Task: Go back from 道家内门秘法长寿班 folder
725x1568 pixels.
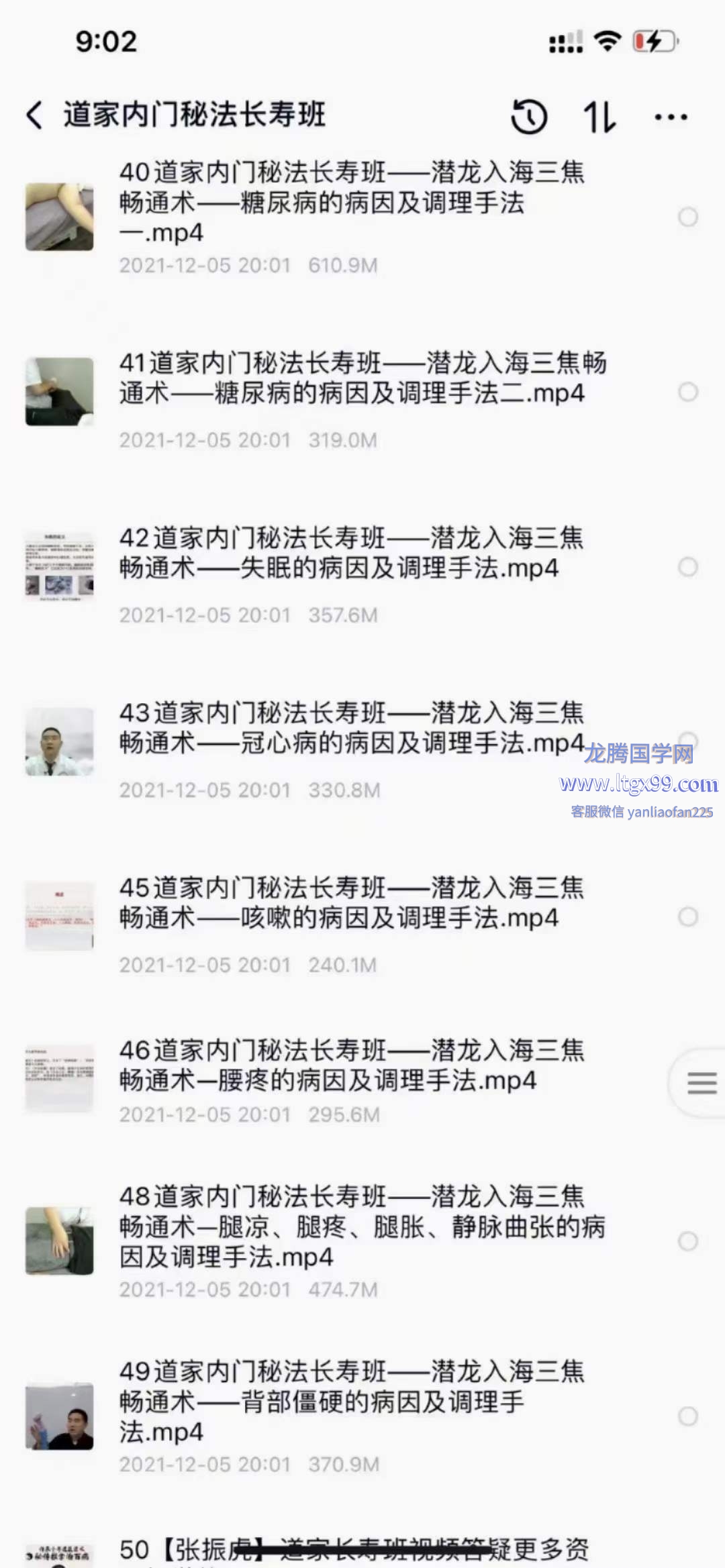Action: pyautogui.click(x=35, y=115)
